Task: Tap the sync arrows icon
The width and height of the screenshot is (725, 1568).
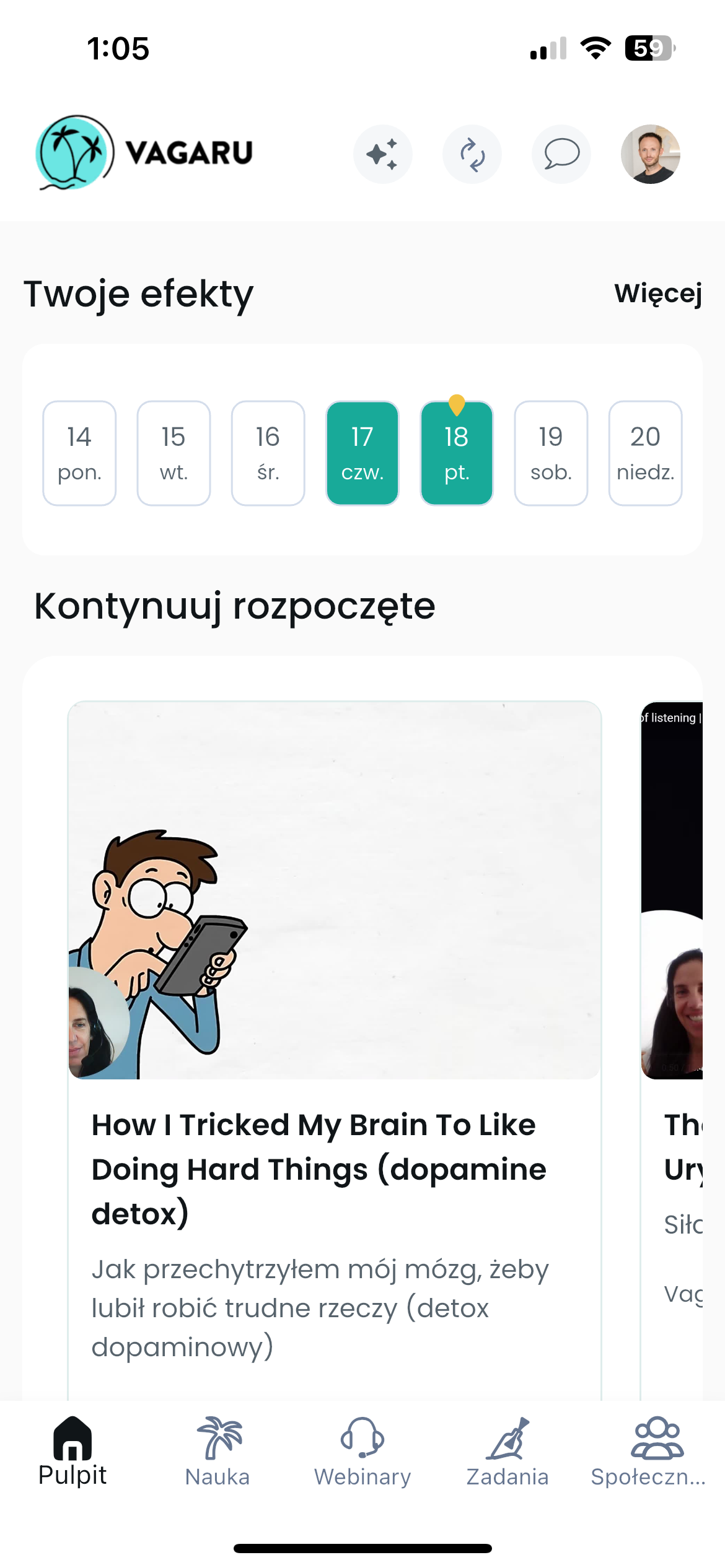Action: 472,154
